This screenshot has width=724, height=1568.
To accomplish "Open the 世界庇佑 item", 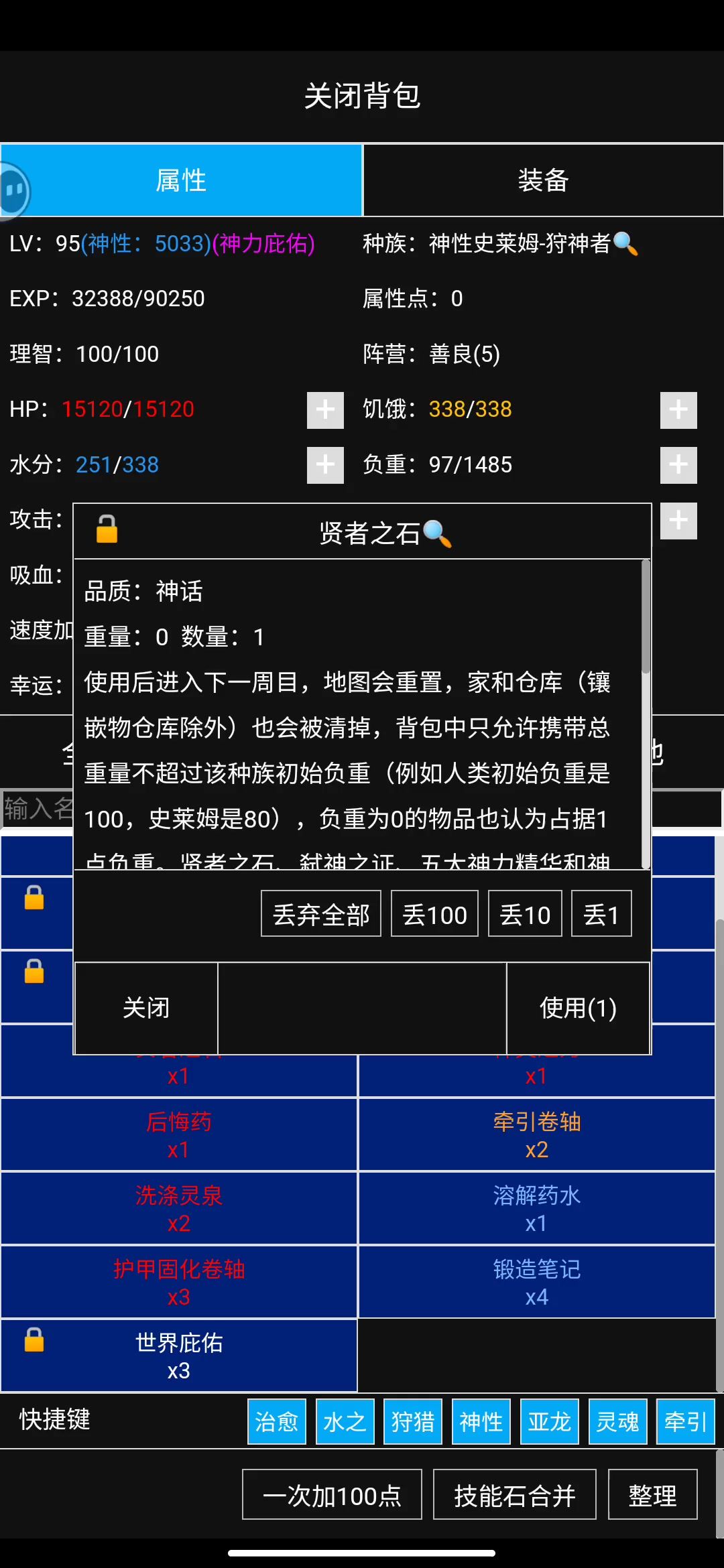I will point(179,1356).
